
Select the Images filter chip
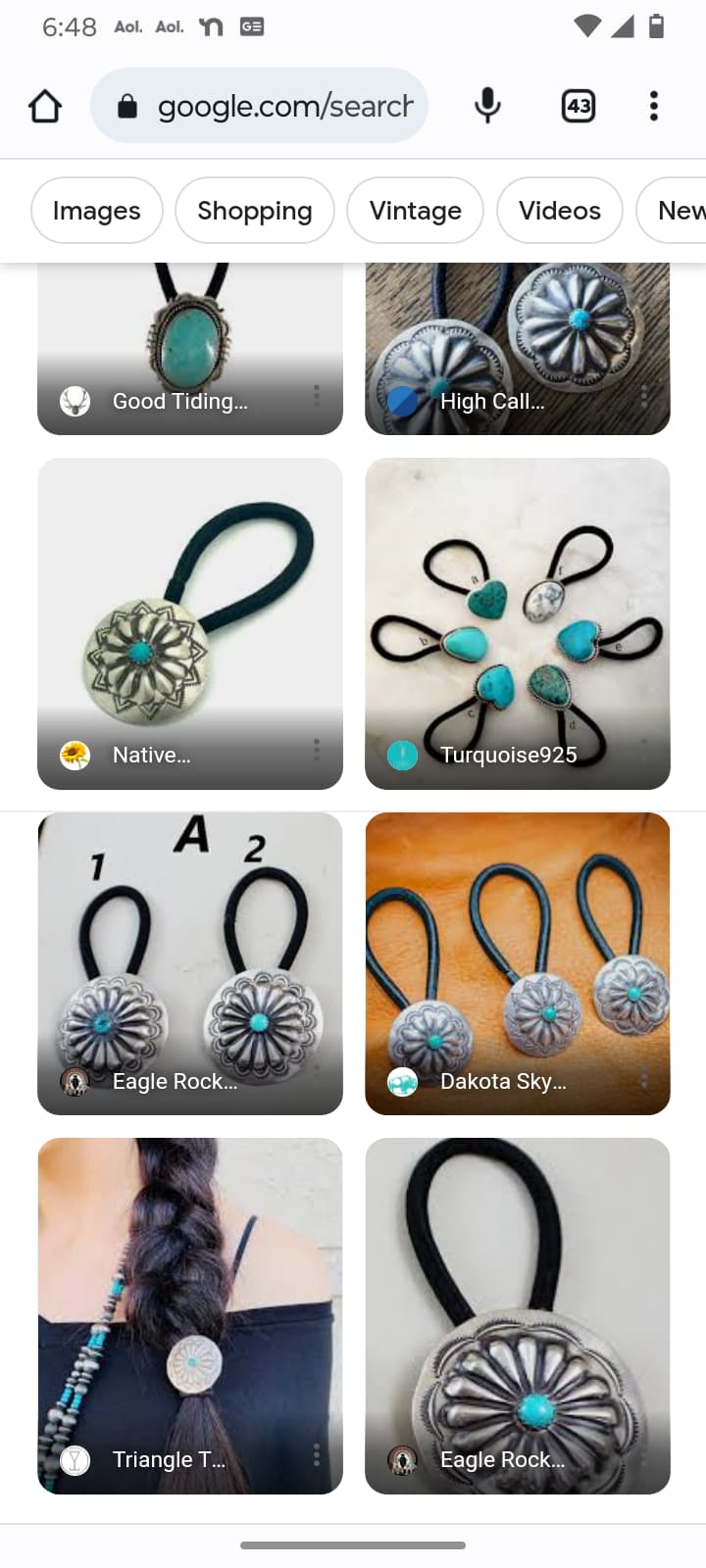pyautogui.click(x=96, y=211)
